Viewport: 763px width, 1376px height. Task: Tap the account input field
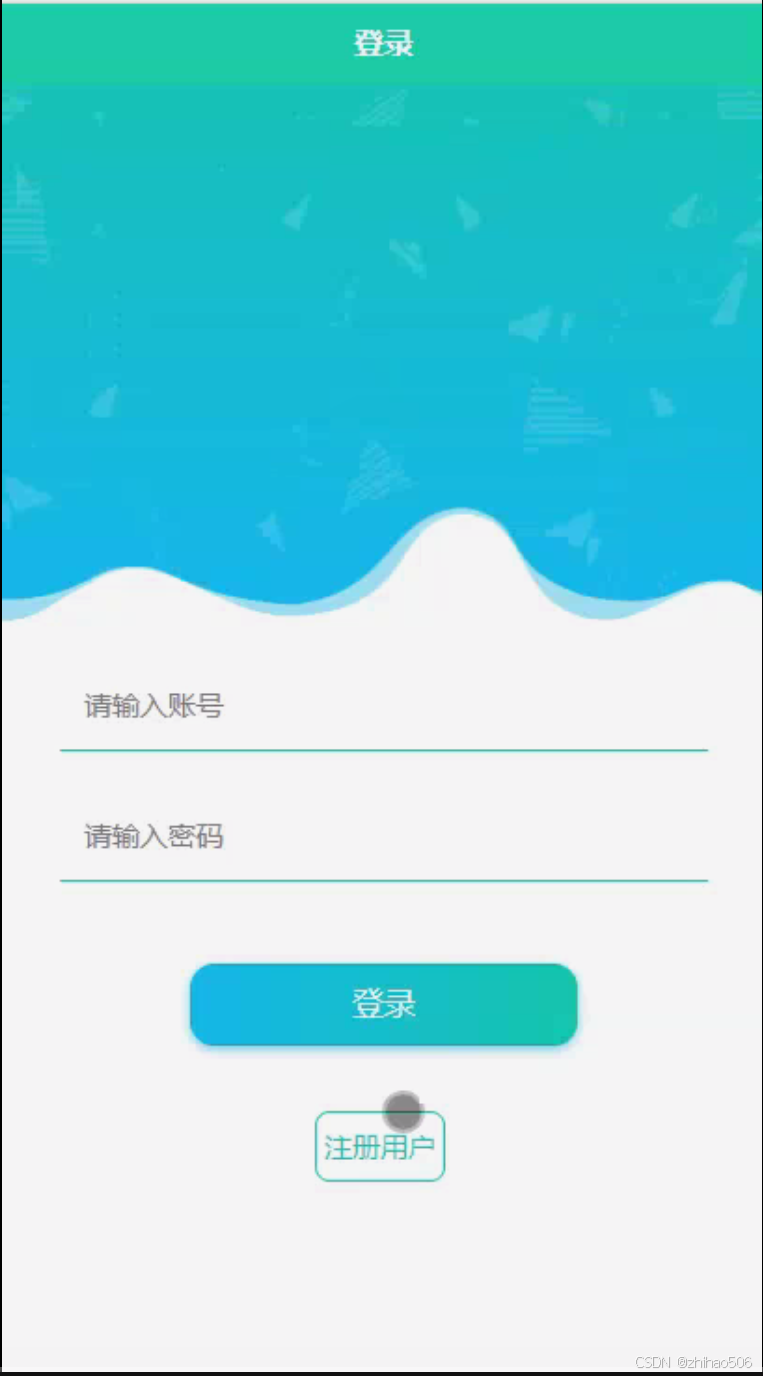384,707
